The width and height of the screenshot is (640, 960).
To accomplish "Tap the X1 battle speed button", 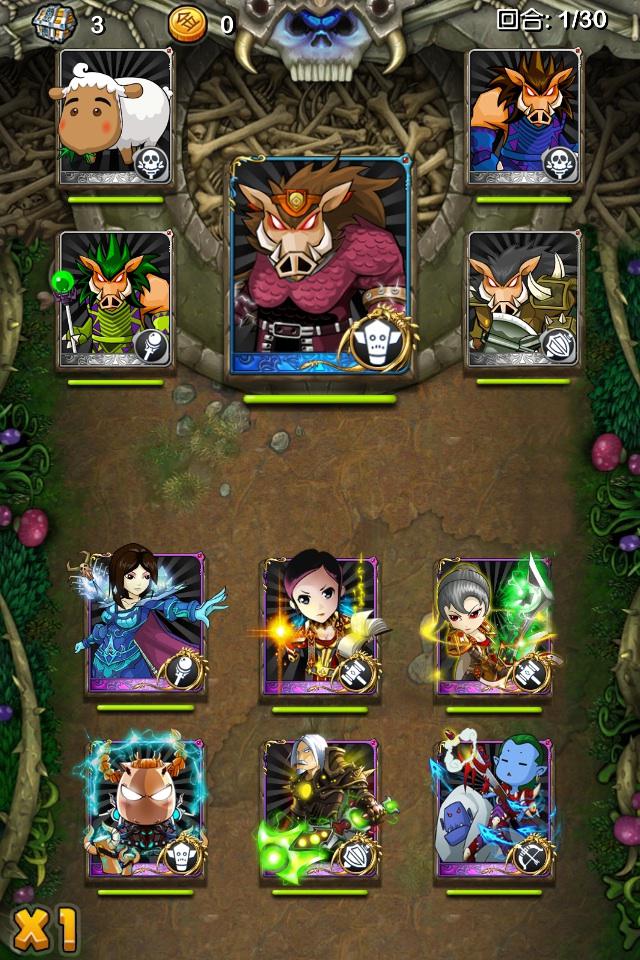I will point(45,930).
